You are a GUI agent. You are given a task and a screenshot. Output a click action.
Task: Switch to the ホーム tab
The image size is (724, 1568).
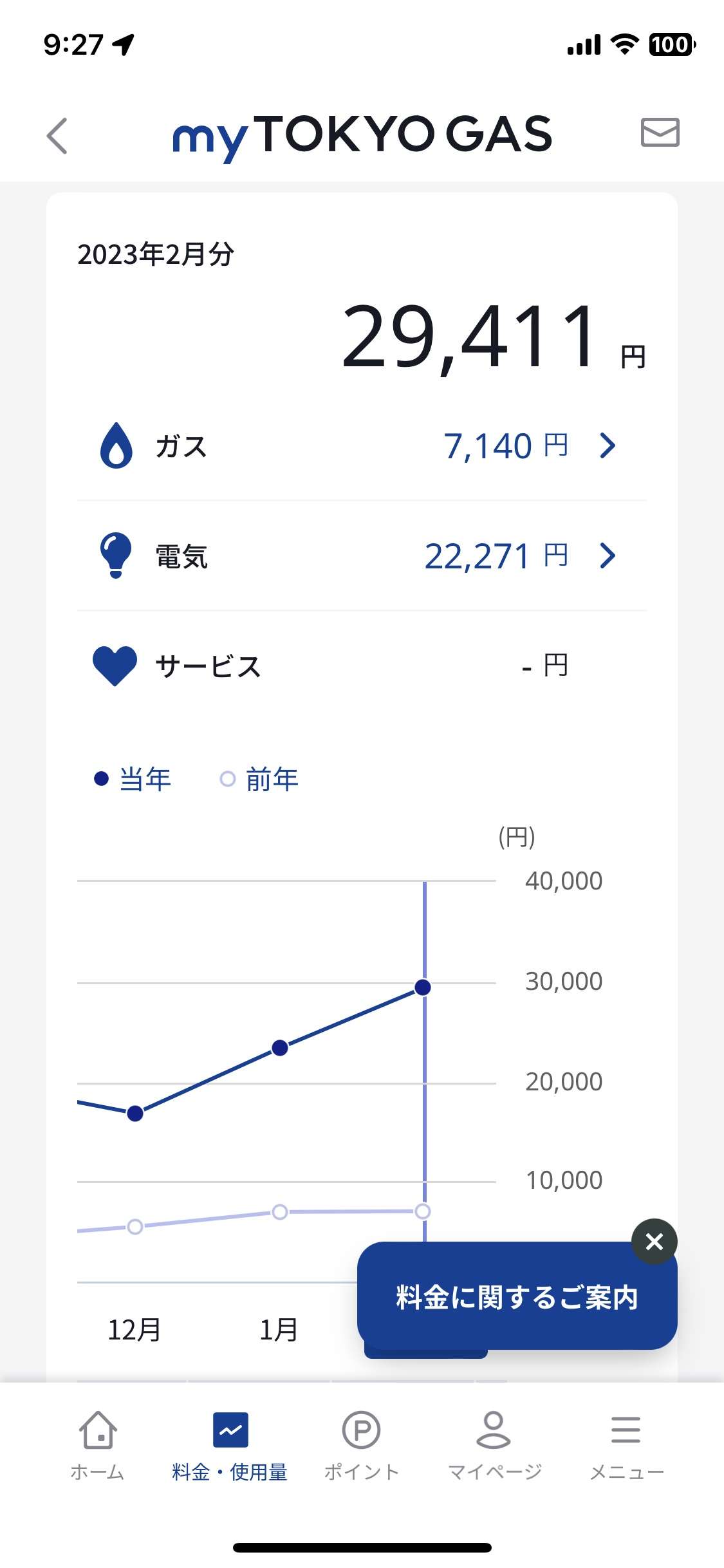coord(98,1444)
